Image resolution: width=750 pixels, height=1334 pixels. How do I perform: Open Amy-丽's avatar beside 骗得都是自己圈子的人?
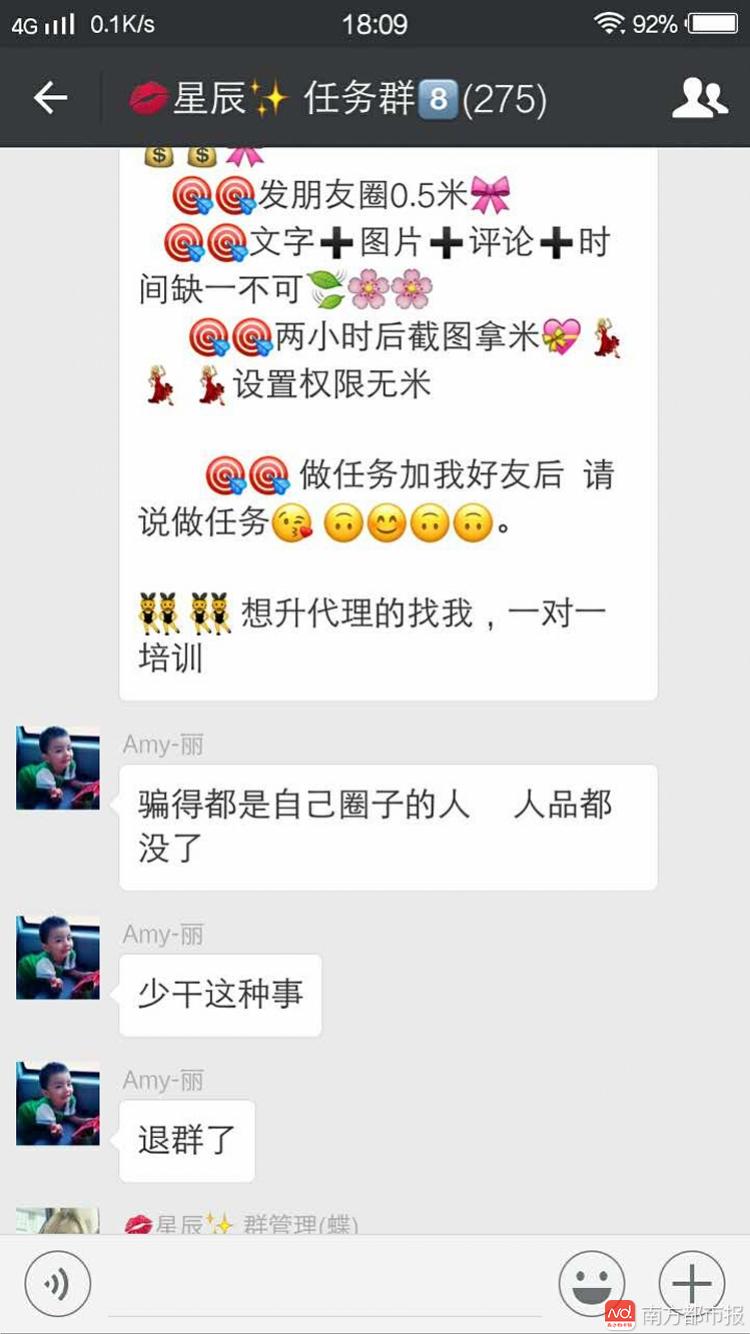[58, 768]
